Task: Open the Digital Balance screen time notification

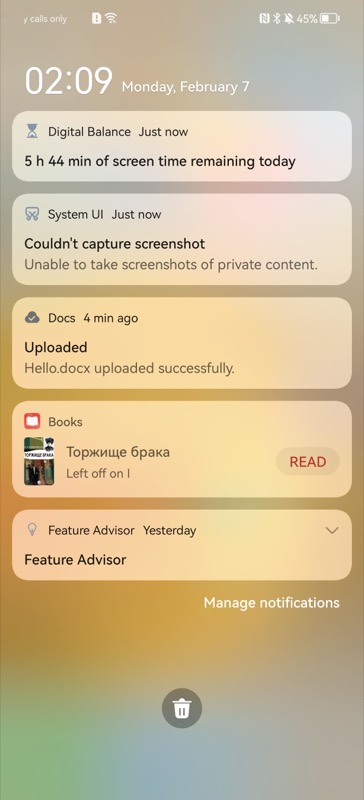Action: (182, 146)
